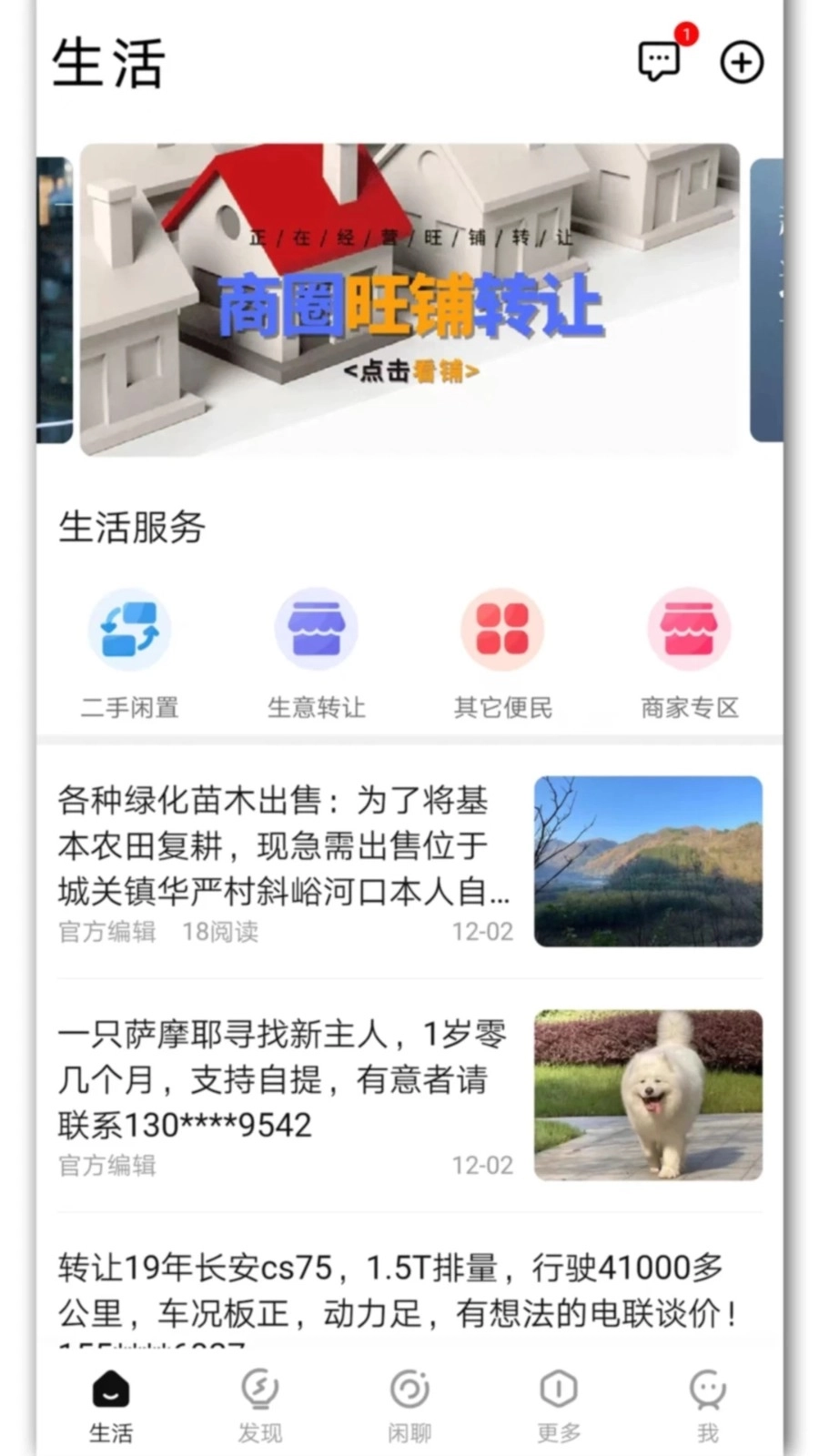Tap the 点击看铺 banner link

click(x=411, y=371)
